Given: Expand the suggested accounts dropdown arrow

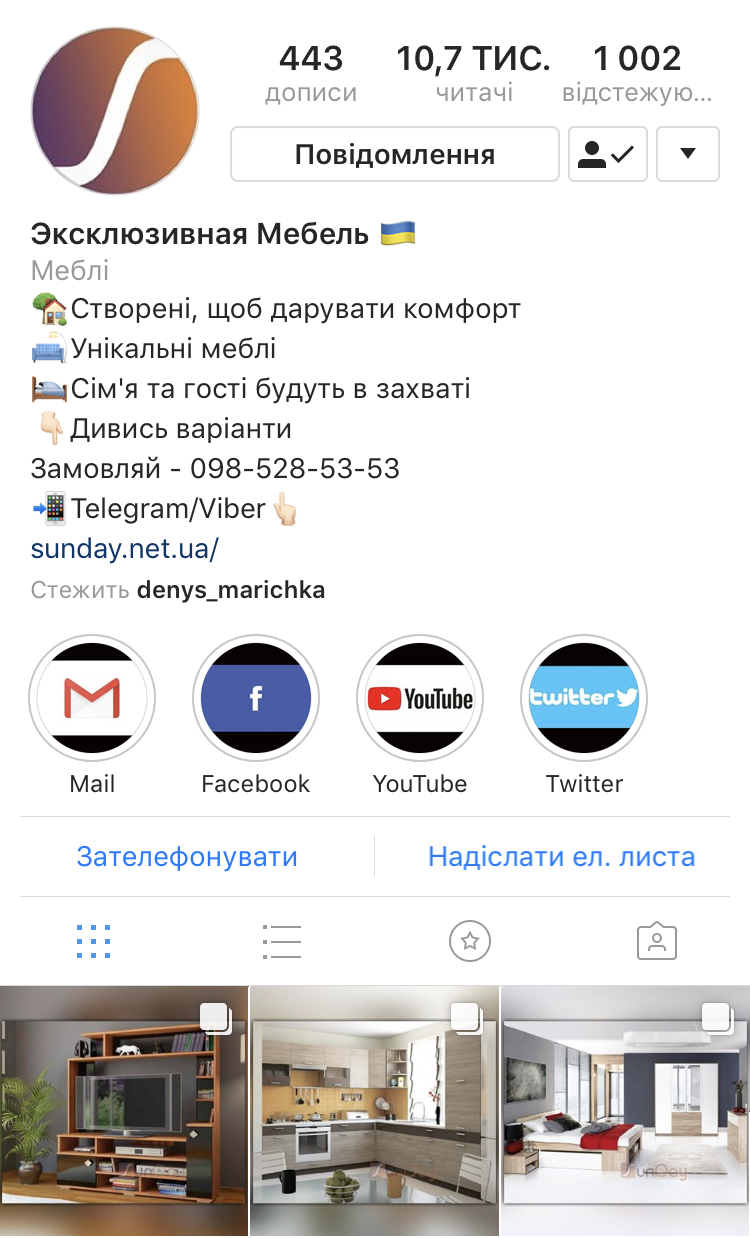Looking at the screenshot, I should (x=687, y=154).
